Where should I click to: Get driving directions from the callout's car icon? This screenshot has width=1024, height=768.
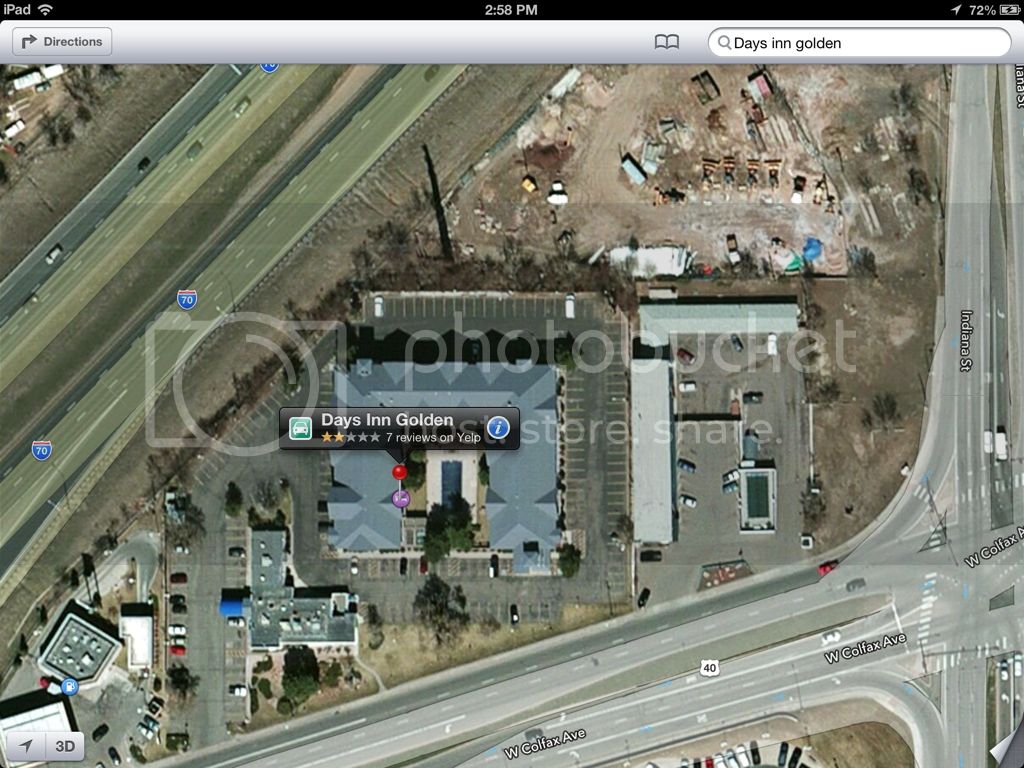point(300,428)
